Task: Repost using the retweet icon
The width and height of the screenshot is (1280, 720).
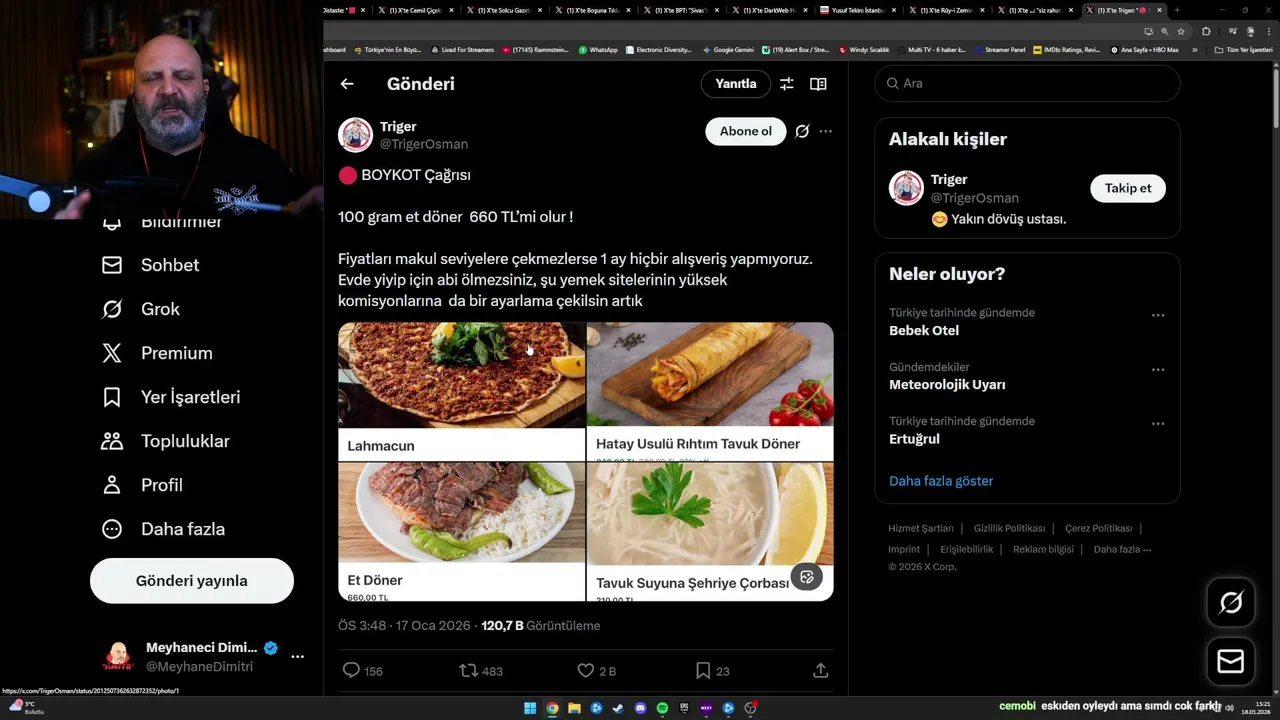Action: [468, 670]
